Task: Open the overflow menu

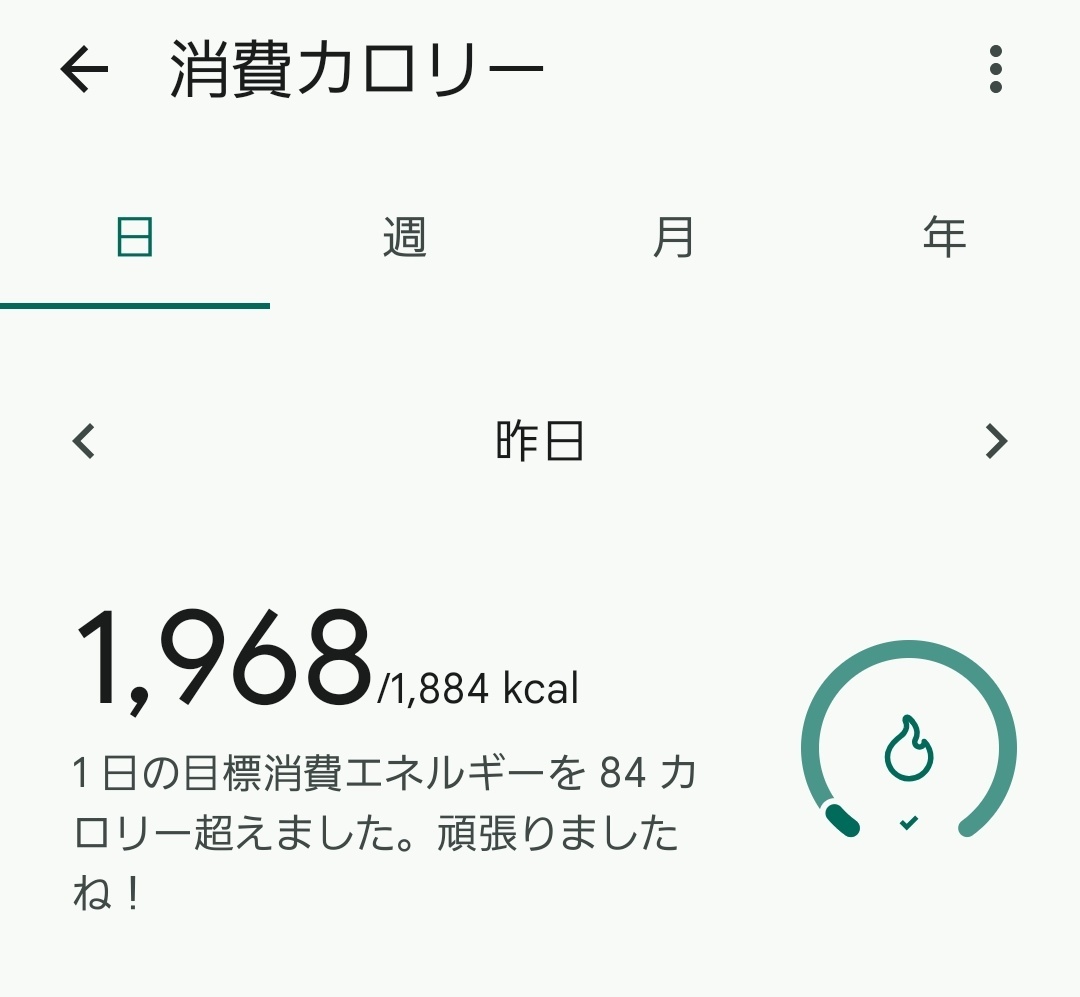Action: (995, 70)
